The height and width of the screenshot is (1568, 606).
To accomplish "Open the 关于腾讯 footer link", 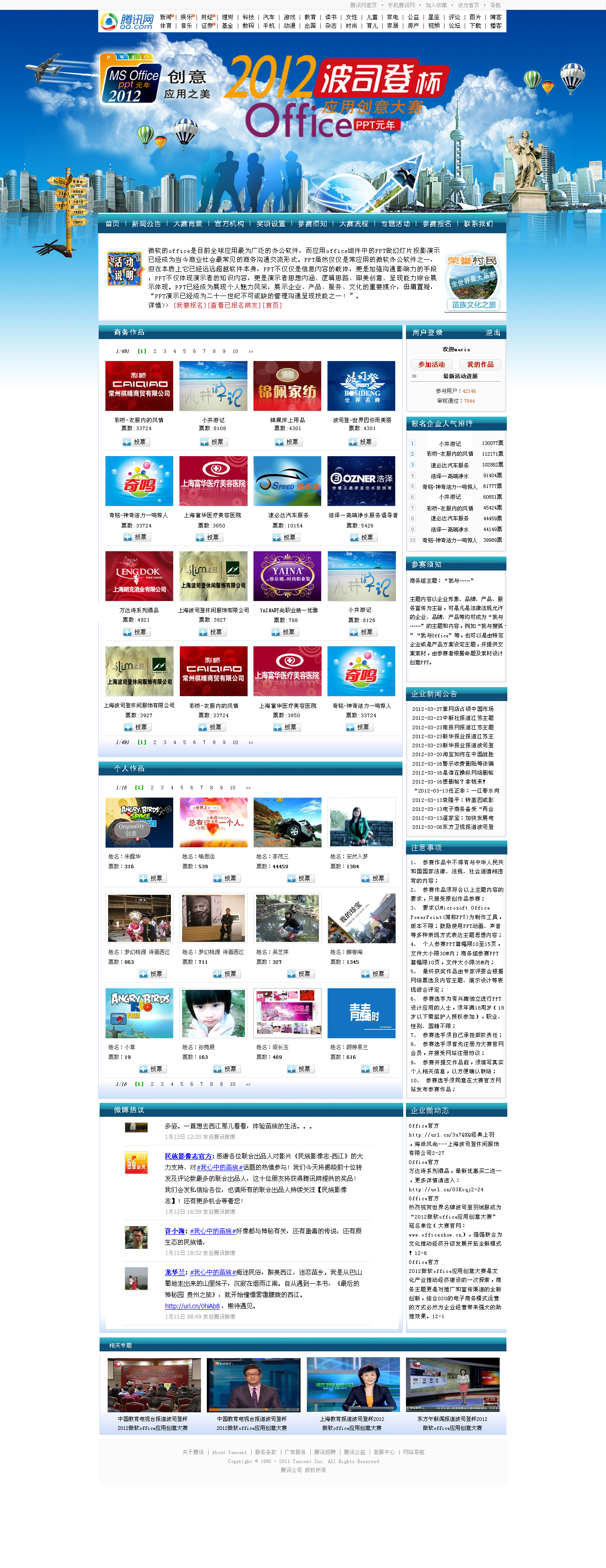I will 193,1452.
